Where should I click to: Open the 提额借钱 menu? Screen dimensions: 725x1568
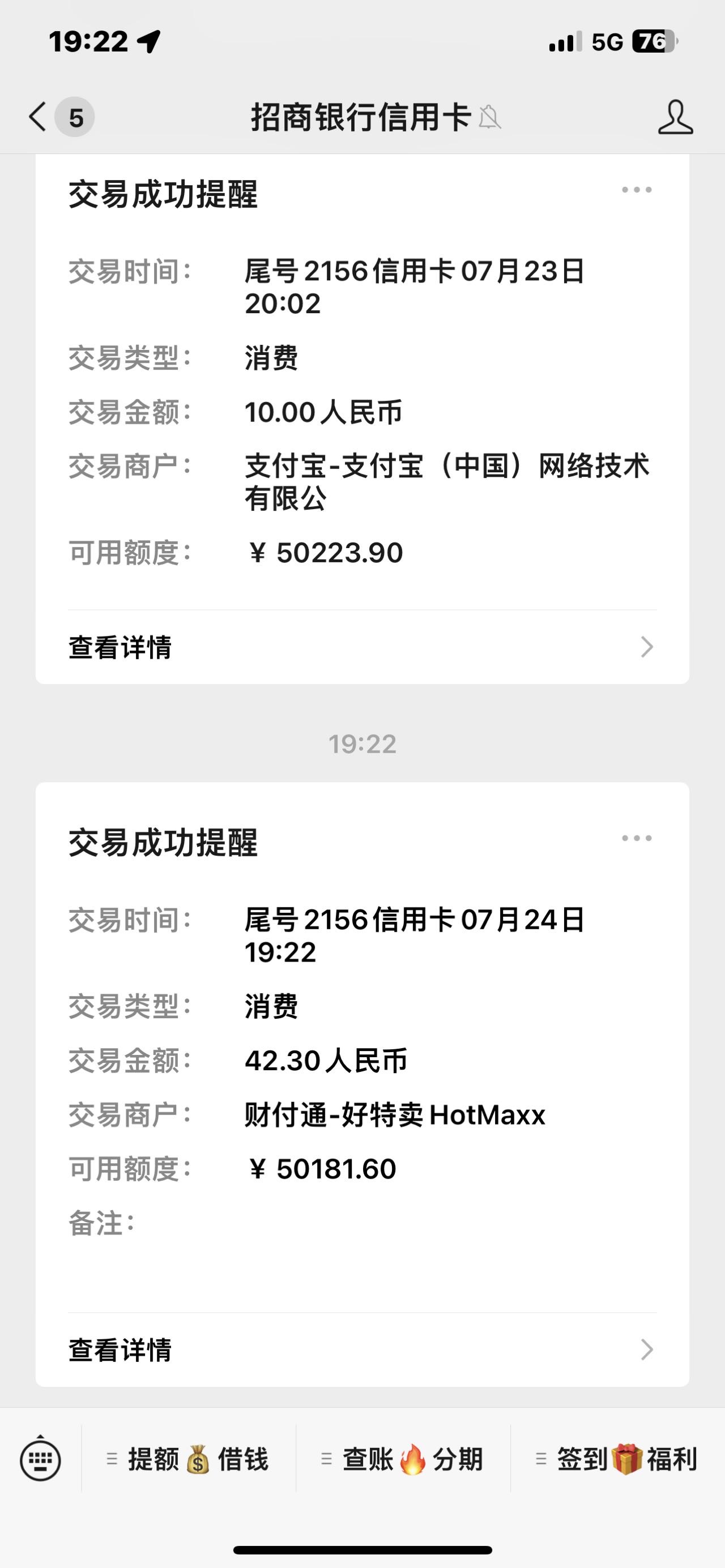click(x=188, y=1460)
